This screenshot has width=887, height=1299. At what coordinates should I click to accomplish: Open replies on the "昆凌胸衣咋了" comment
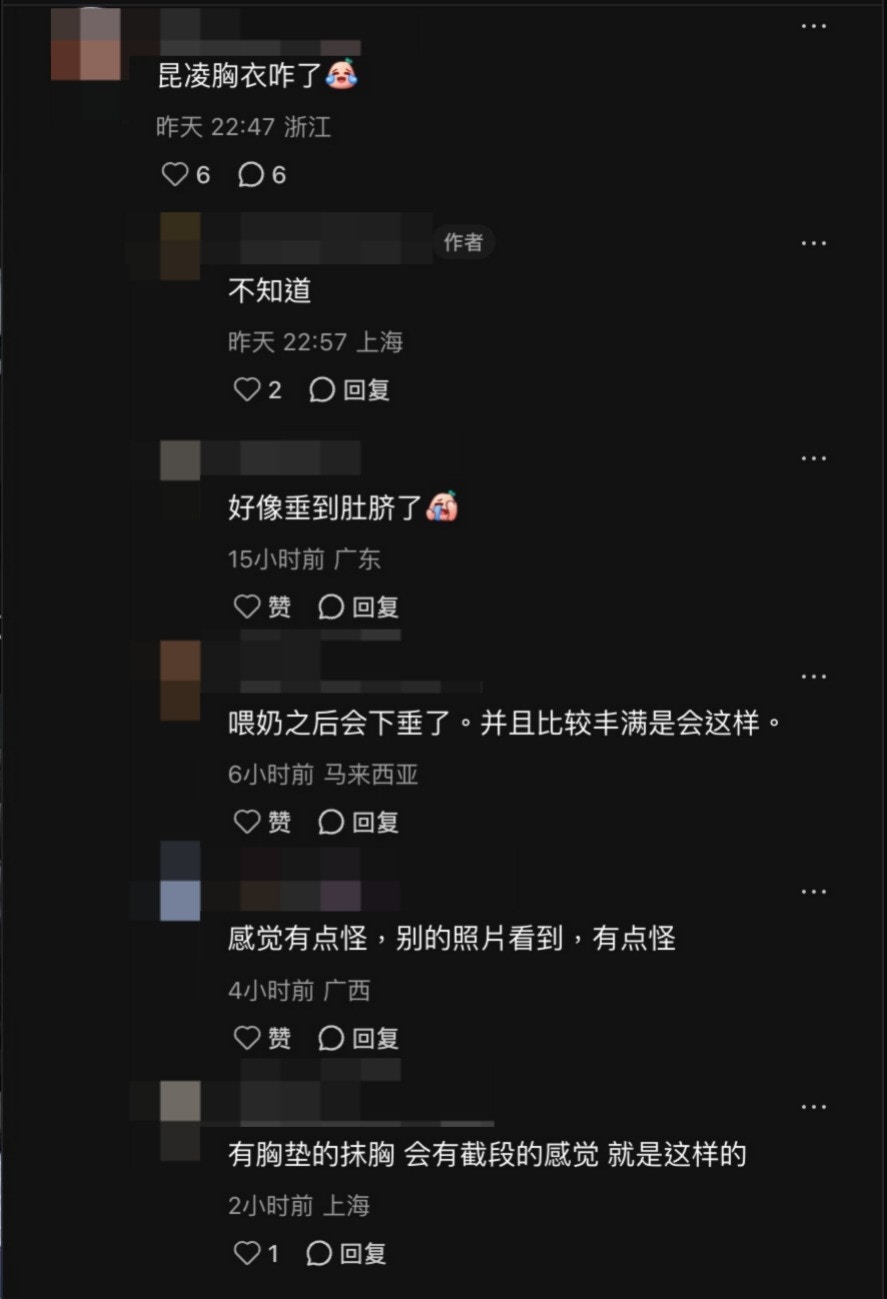pyautogui.click(x=251, y=175)
